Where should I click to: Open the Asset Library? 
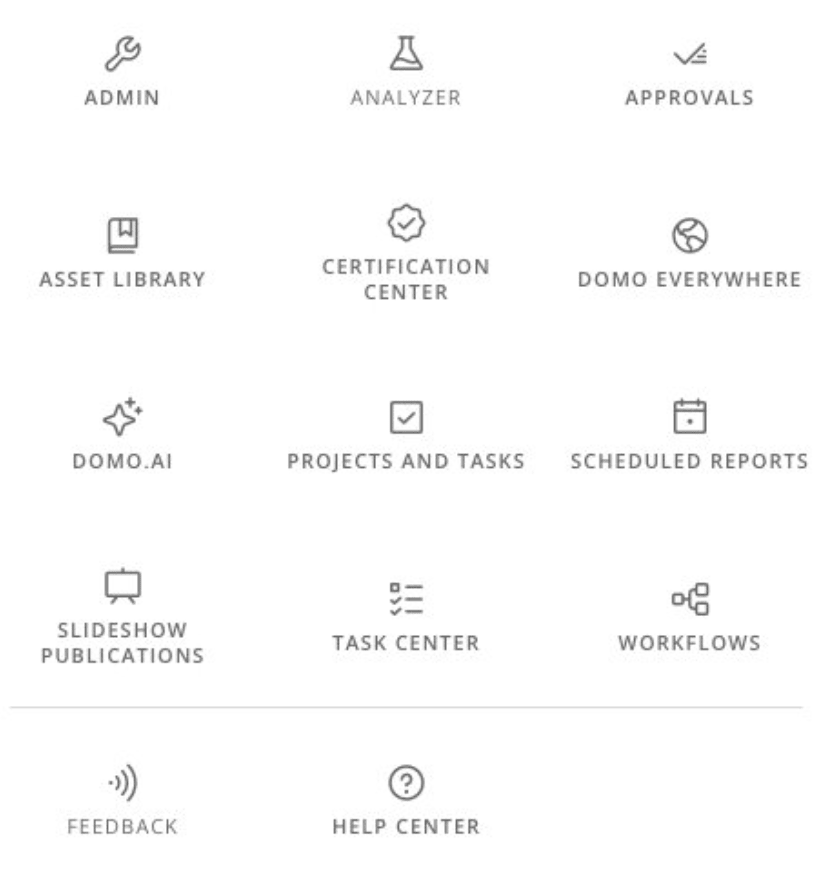tap(122, 255)
